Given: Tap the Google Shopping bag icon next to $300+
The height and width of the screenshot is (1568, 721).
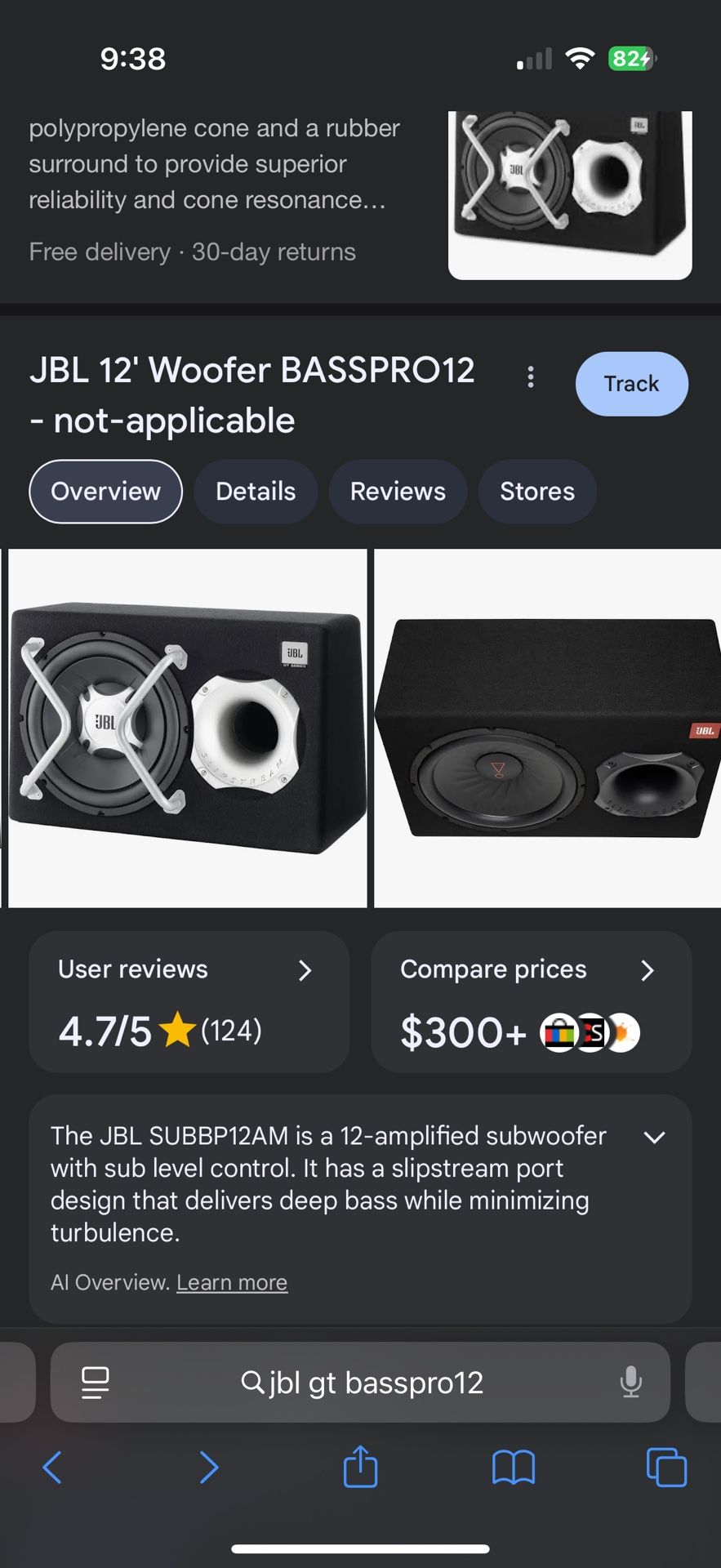Looking at the screenshot, I should pyautogui.click(x=559, y=1032).
